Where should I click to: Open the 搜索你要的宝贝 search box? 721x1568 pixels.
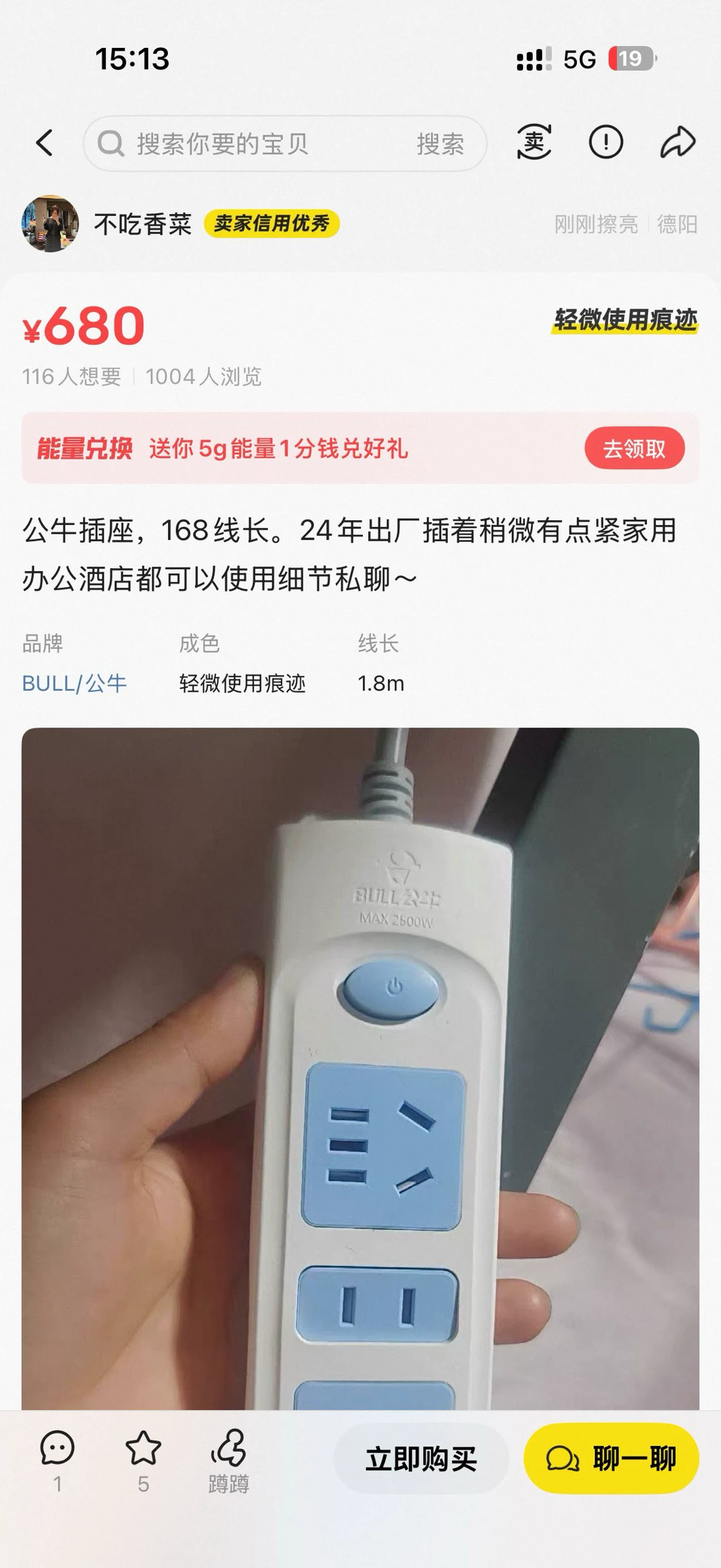245,144
